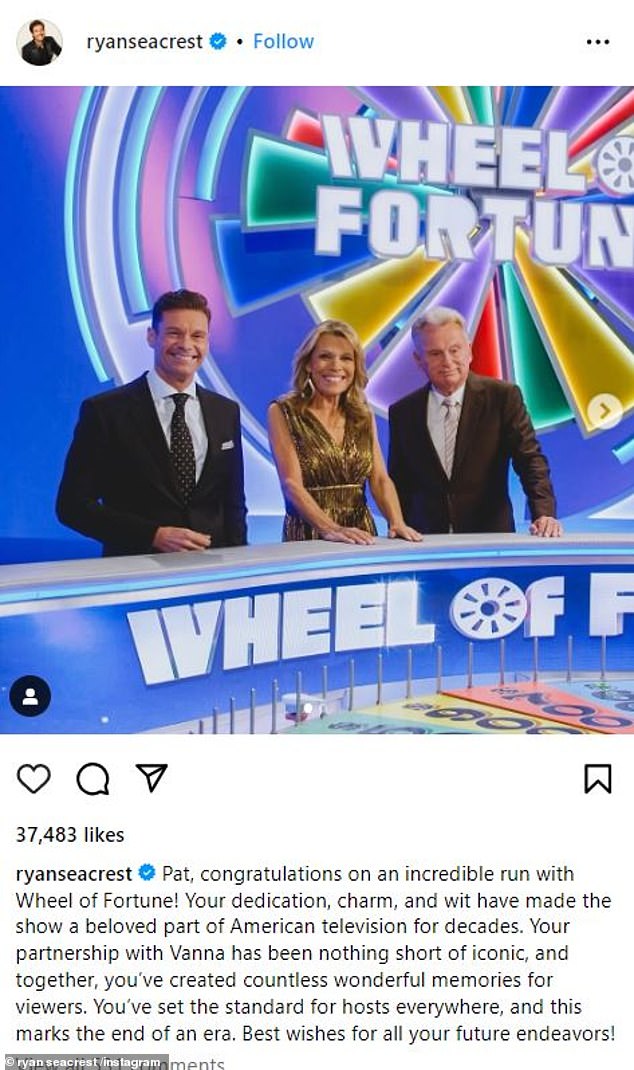This screenshot has width=634, height=1070.
Task: Open the post overflow menu
Action: pos(597,42)
